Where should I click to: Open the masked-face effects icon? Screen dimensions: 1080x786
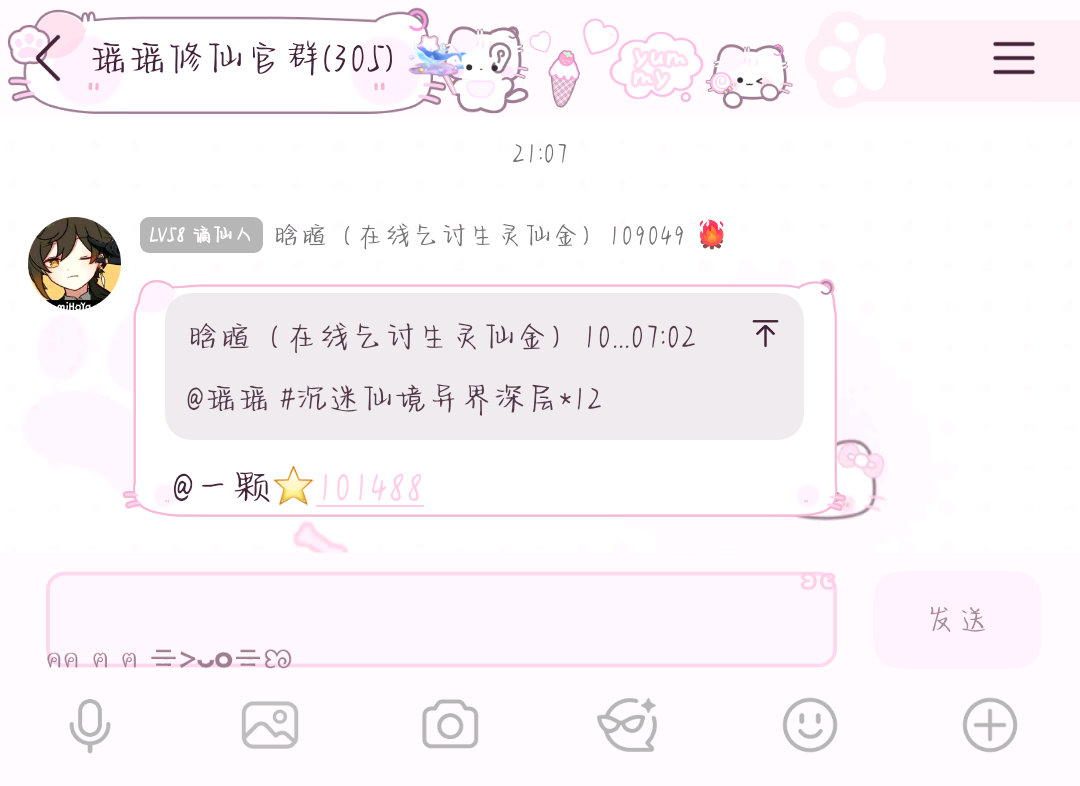(x=627, y=725)
